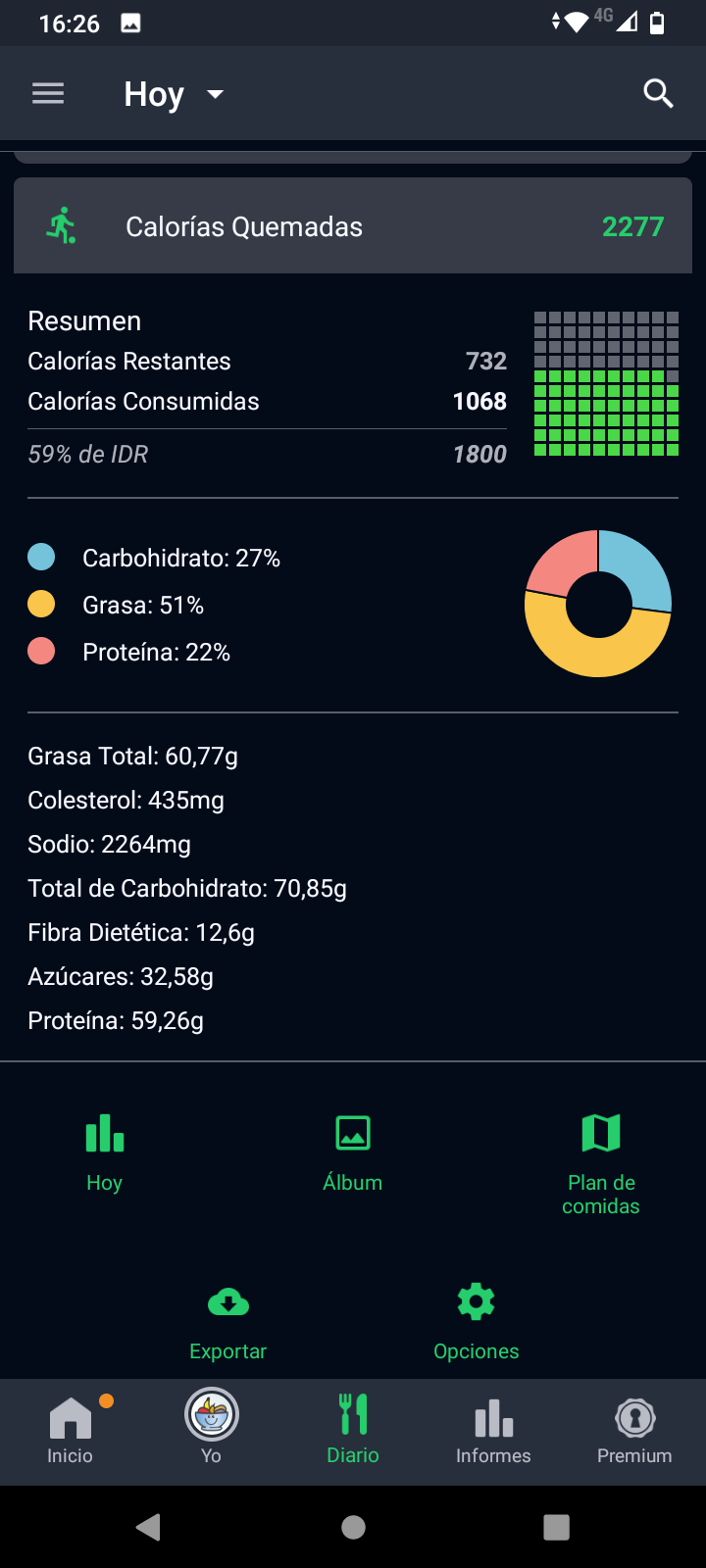Switch to the Yo profile tab
The width and height of the screenshot is (706, 1568).
tap(212, 1431)
